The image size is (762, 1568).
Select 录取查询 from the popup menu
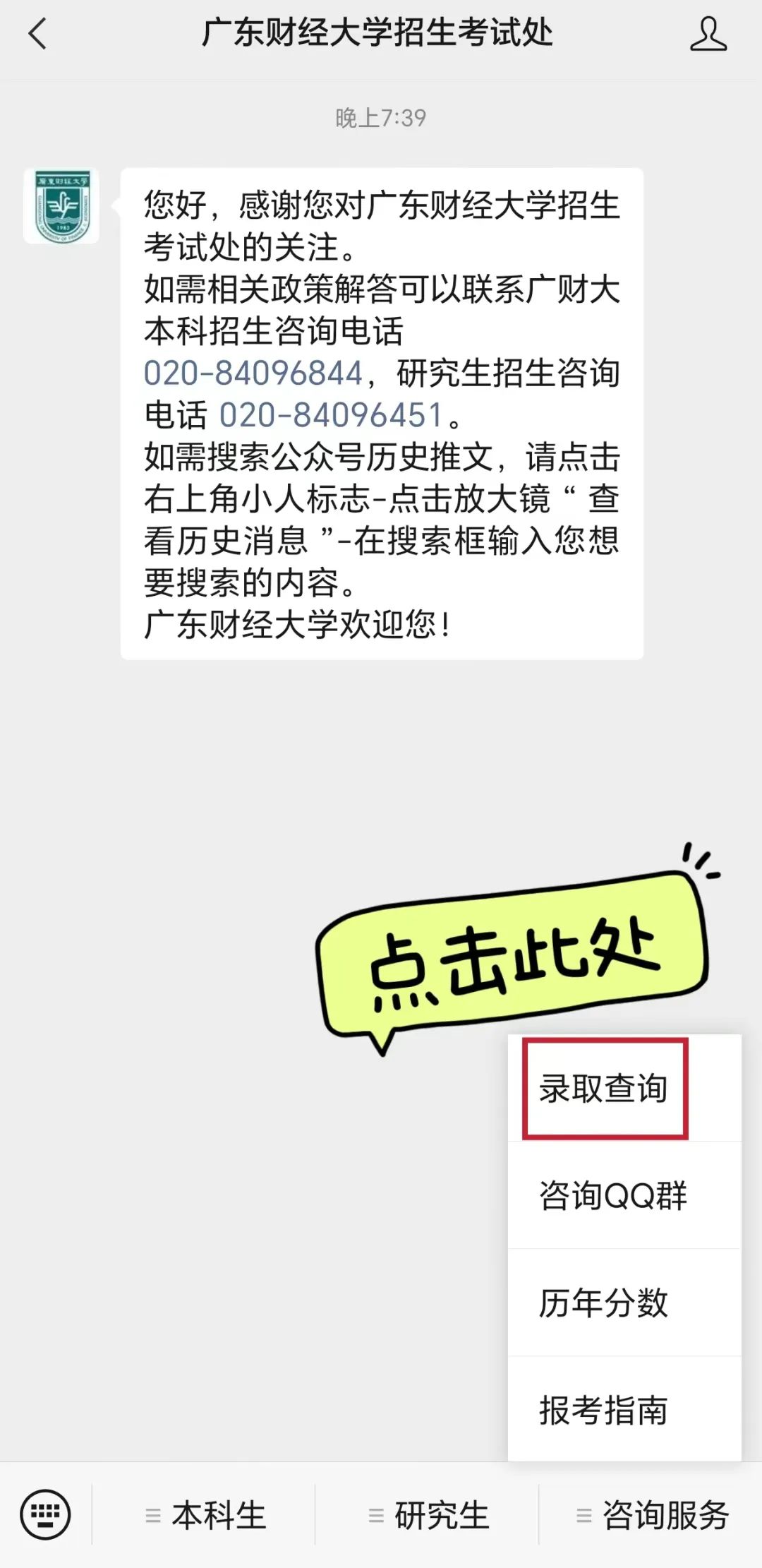pyautogui.click(x=604, y=1088)
